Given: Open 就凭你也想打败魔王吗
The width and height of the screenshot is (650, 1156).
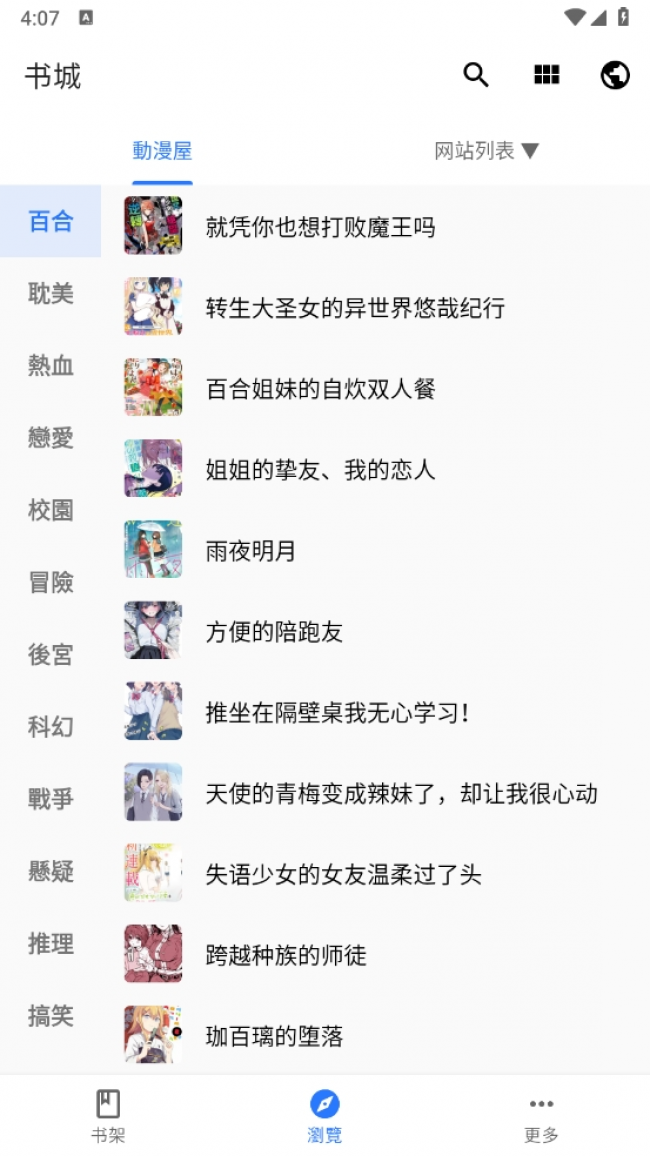Looking at the screenshot, I should point(320,227).
